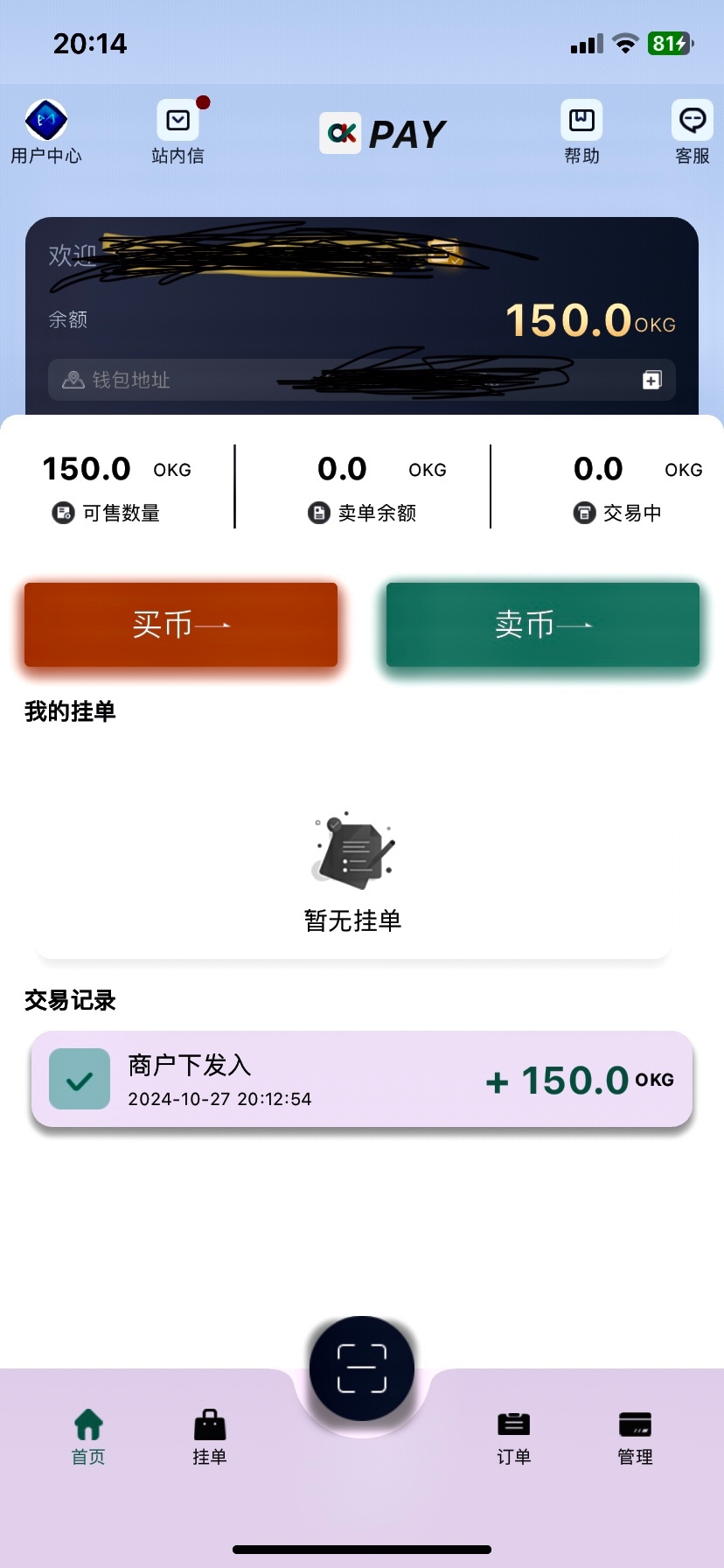Open 用户中心 user center

point(46,131)
